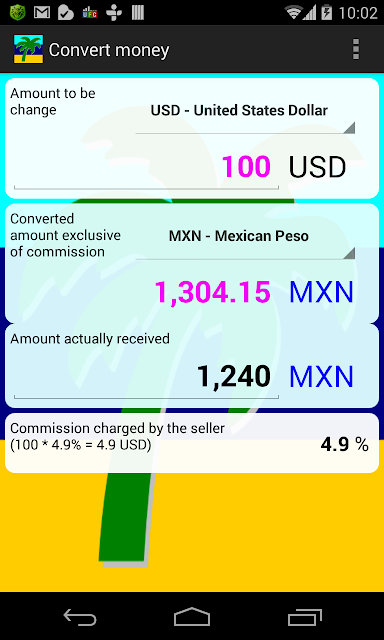The height and width of the screenshot is (640, 384).
Task: Change the 4.9 % seller commission
Action: (x=344, y=444)
